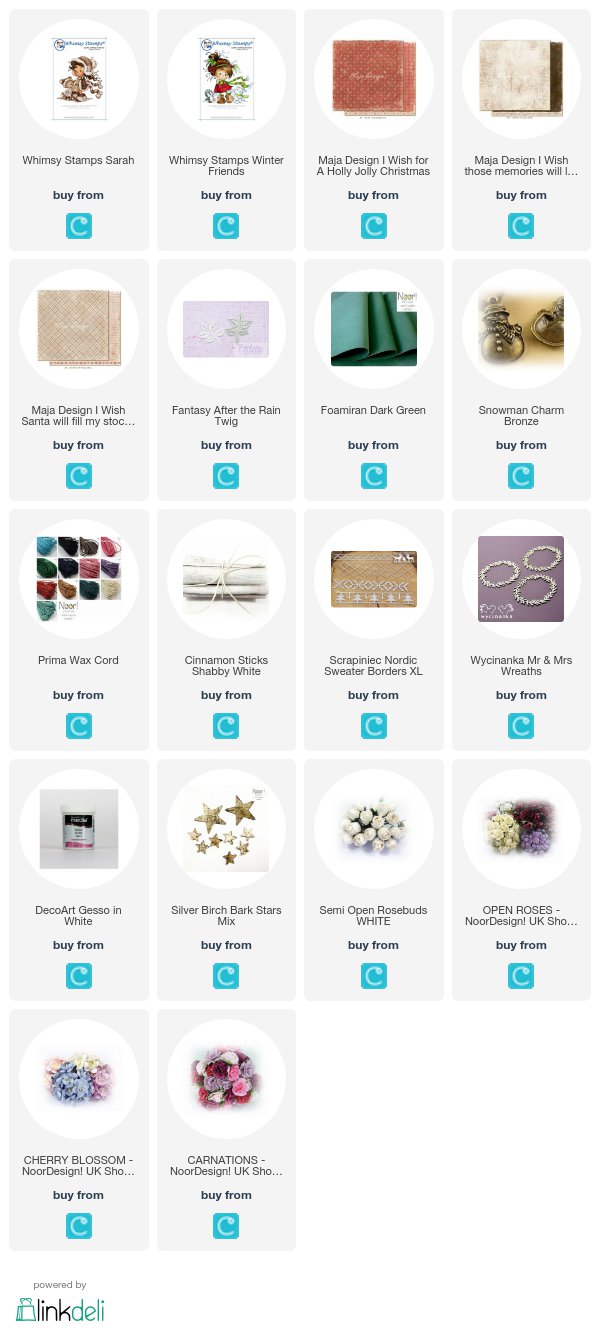Tap the shop icon under Prima Wax Cord
This screenshot has width=600, height=1331.
point(79,726)
